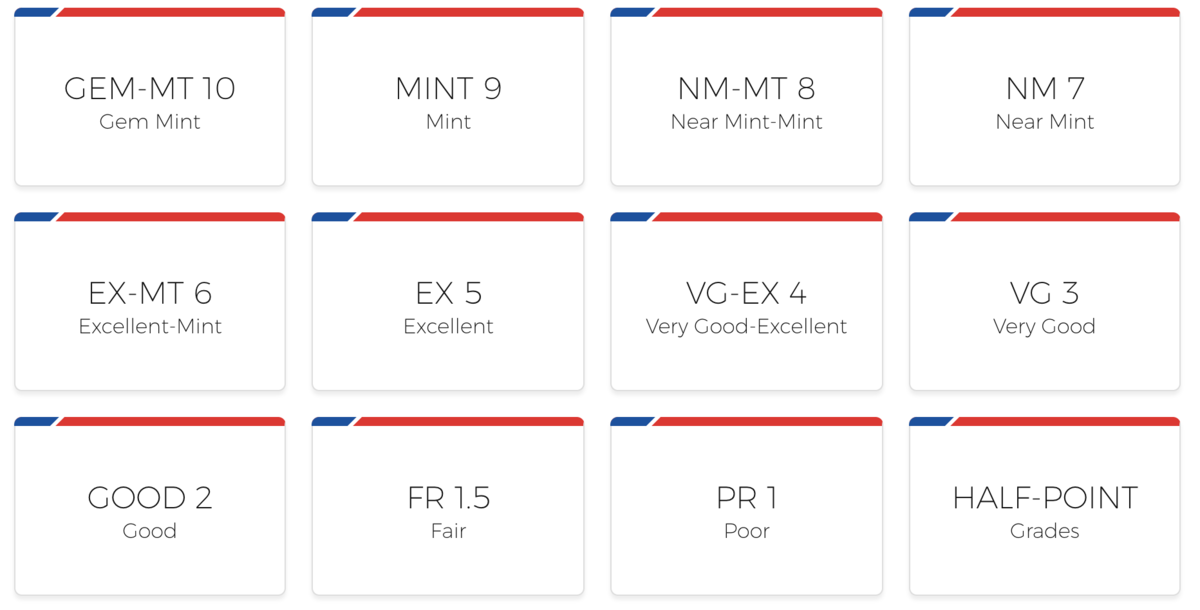This screenshot has width=1200, height=610.
Task: View the HALF-POINT Grades card
Action: pos(1044,510)
